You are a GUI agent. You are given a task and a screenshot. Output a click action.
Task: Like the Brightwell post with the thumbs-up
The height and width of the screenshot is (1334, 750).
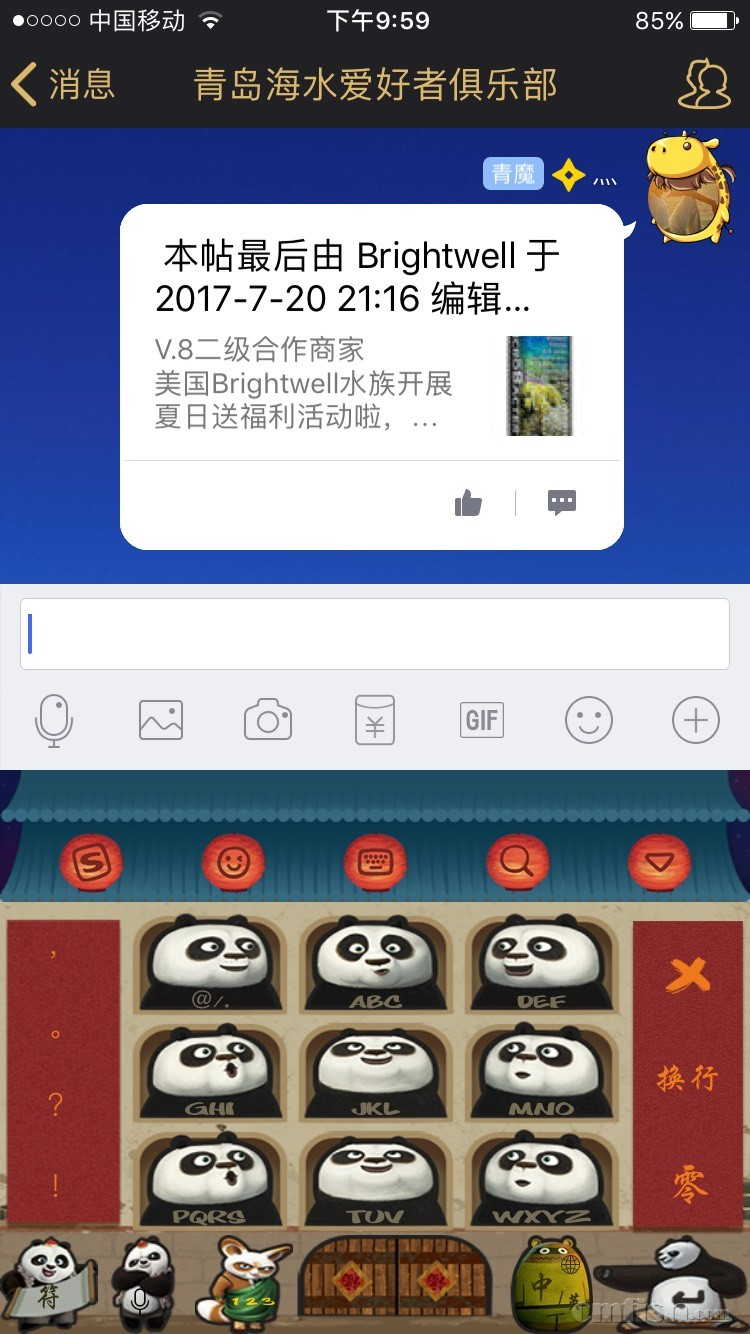[467, 503]
